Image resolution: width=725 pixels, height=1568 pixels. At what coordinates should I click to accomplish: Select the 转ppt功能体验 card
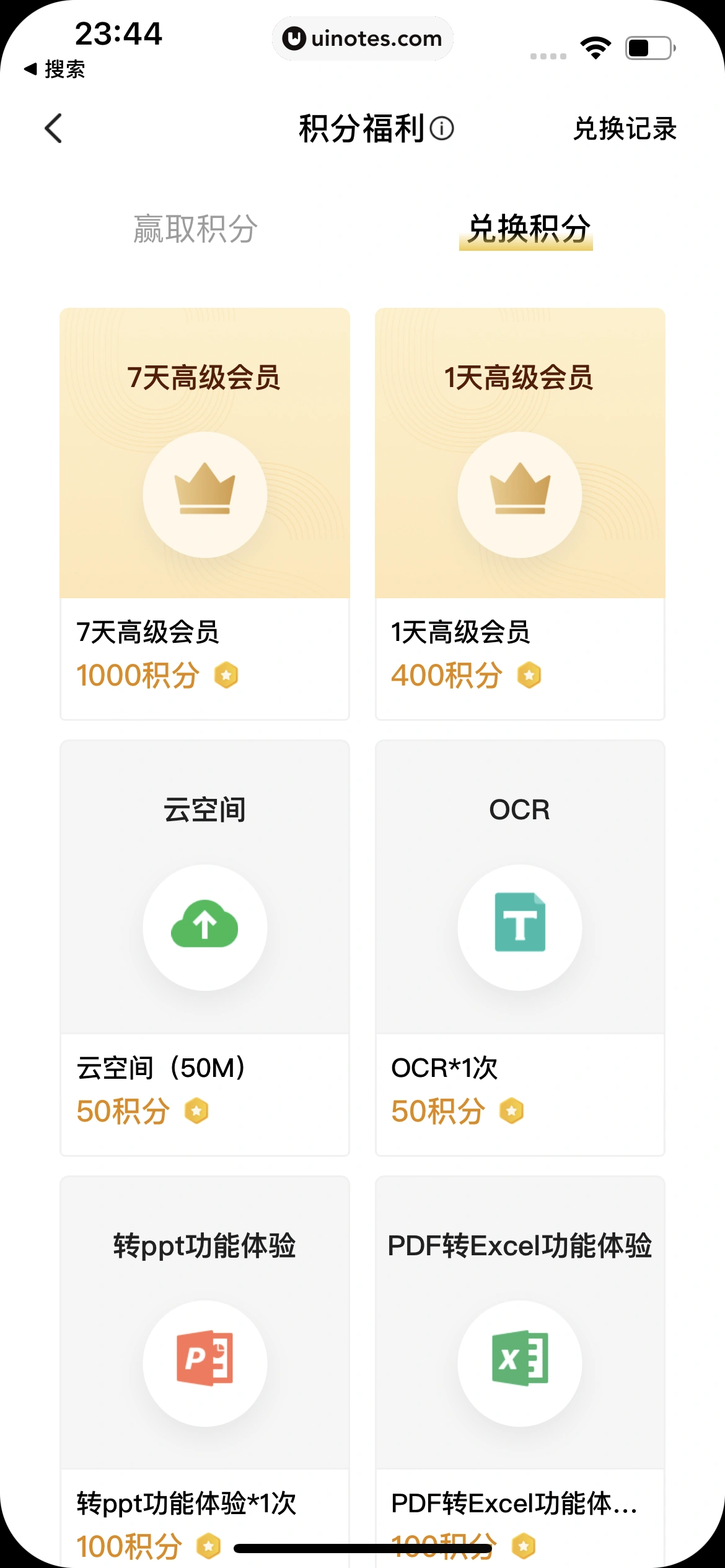pos(204,1362)
